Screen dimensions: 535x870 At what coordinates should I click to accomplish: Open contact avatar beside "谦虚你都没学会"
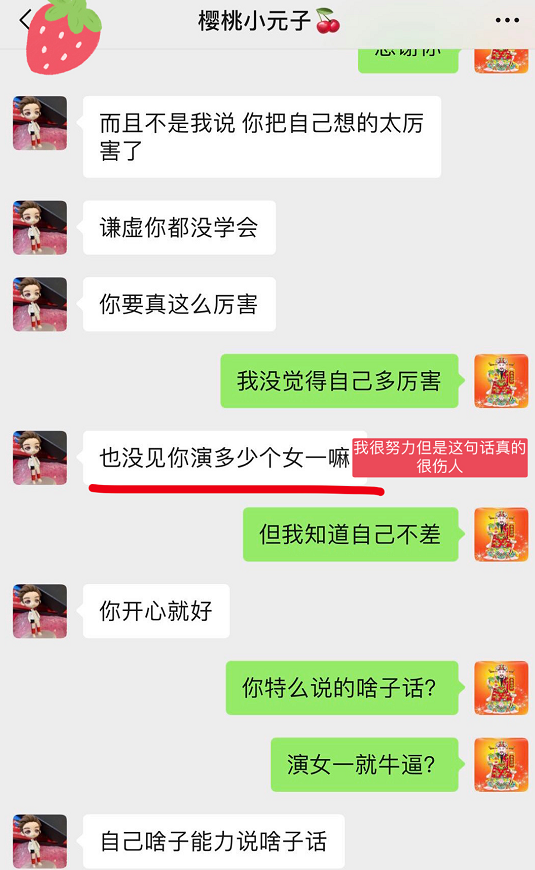(x=40, y=227)
